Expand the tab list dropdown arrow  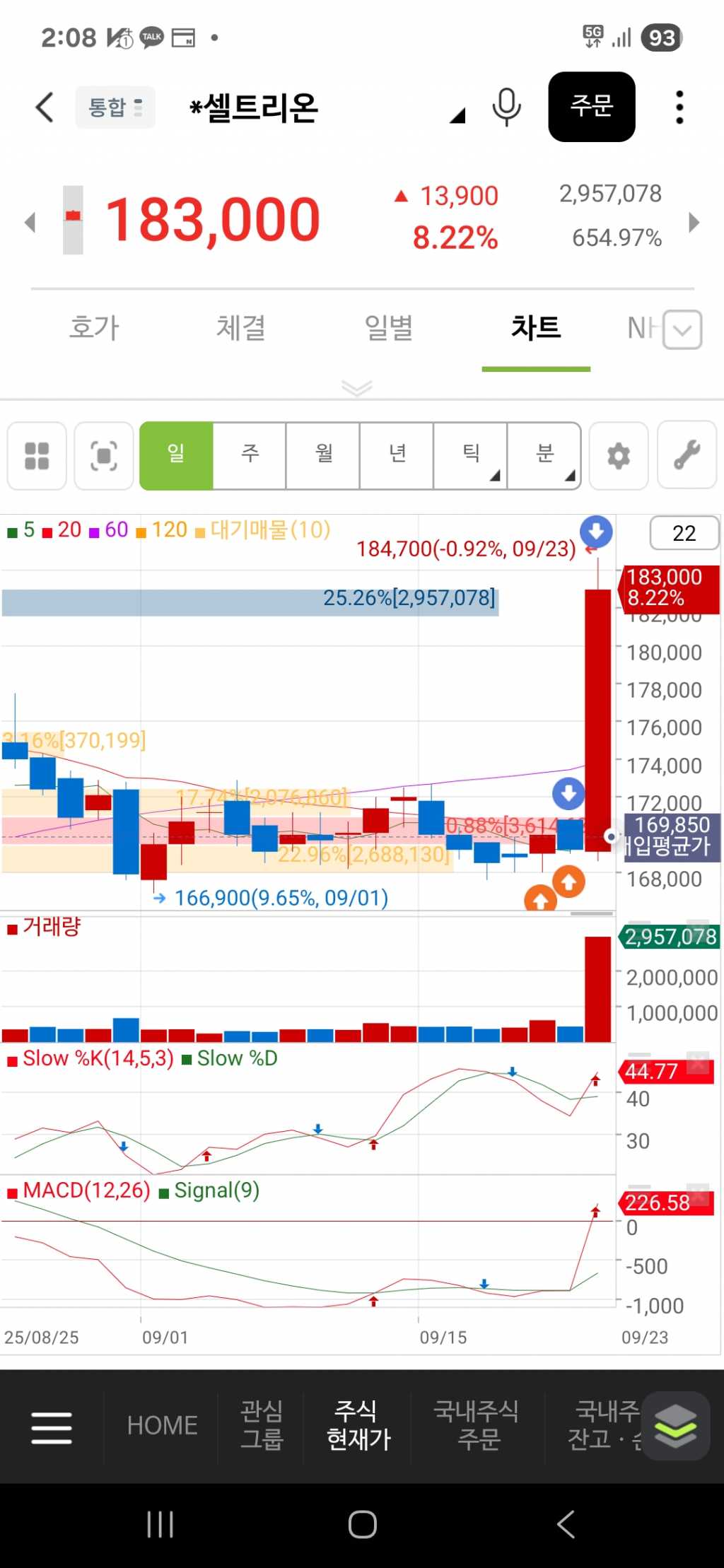click(682, 329)
